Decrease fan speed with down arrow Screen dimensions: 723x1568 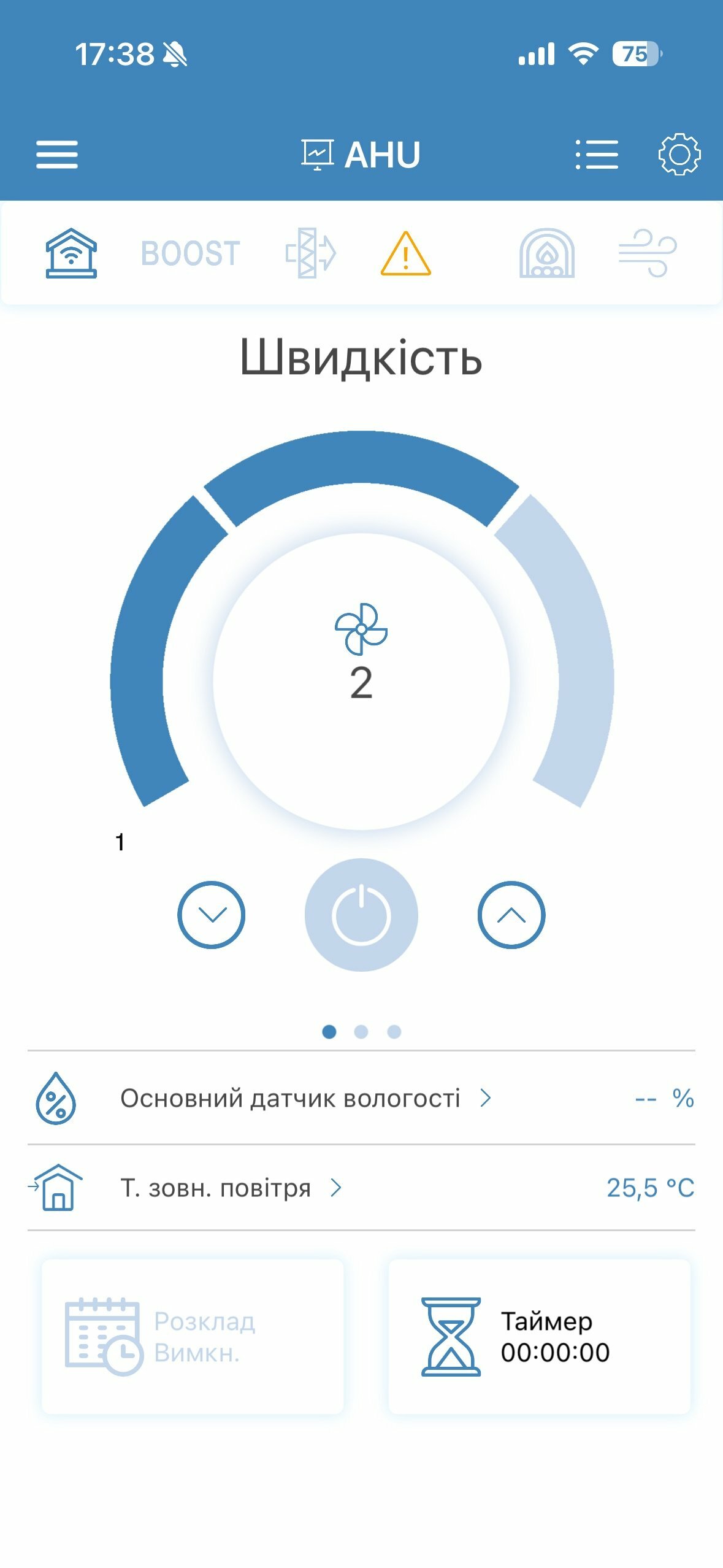tap(211, 915)
